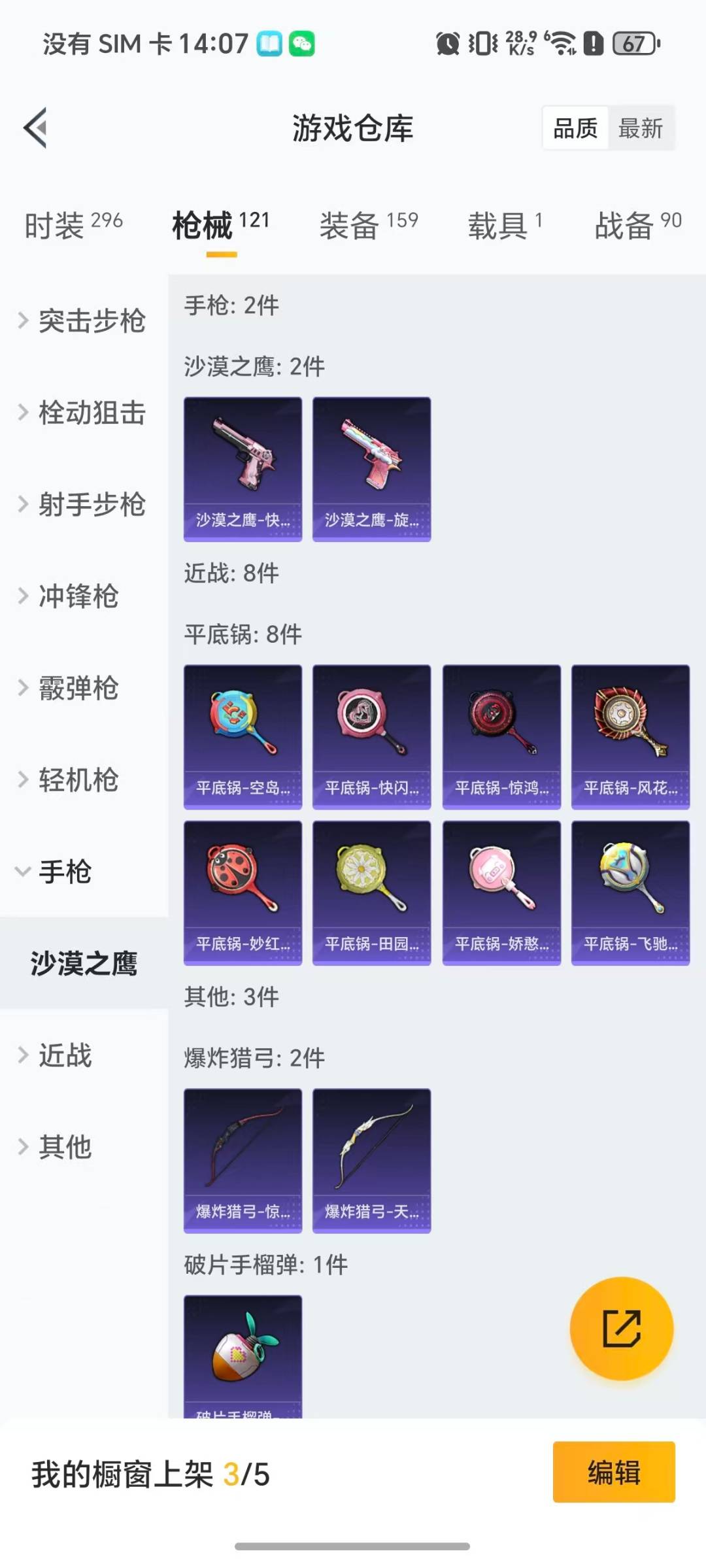Select the 沙漠之鹰-快 pistol skin card
This screenshot has width=706, height=1568.
pyautogui.click(x=243, y=468)
